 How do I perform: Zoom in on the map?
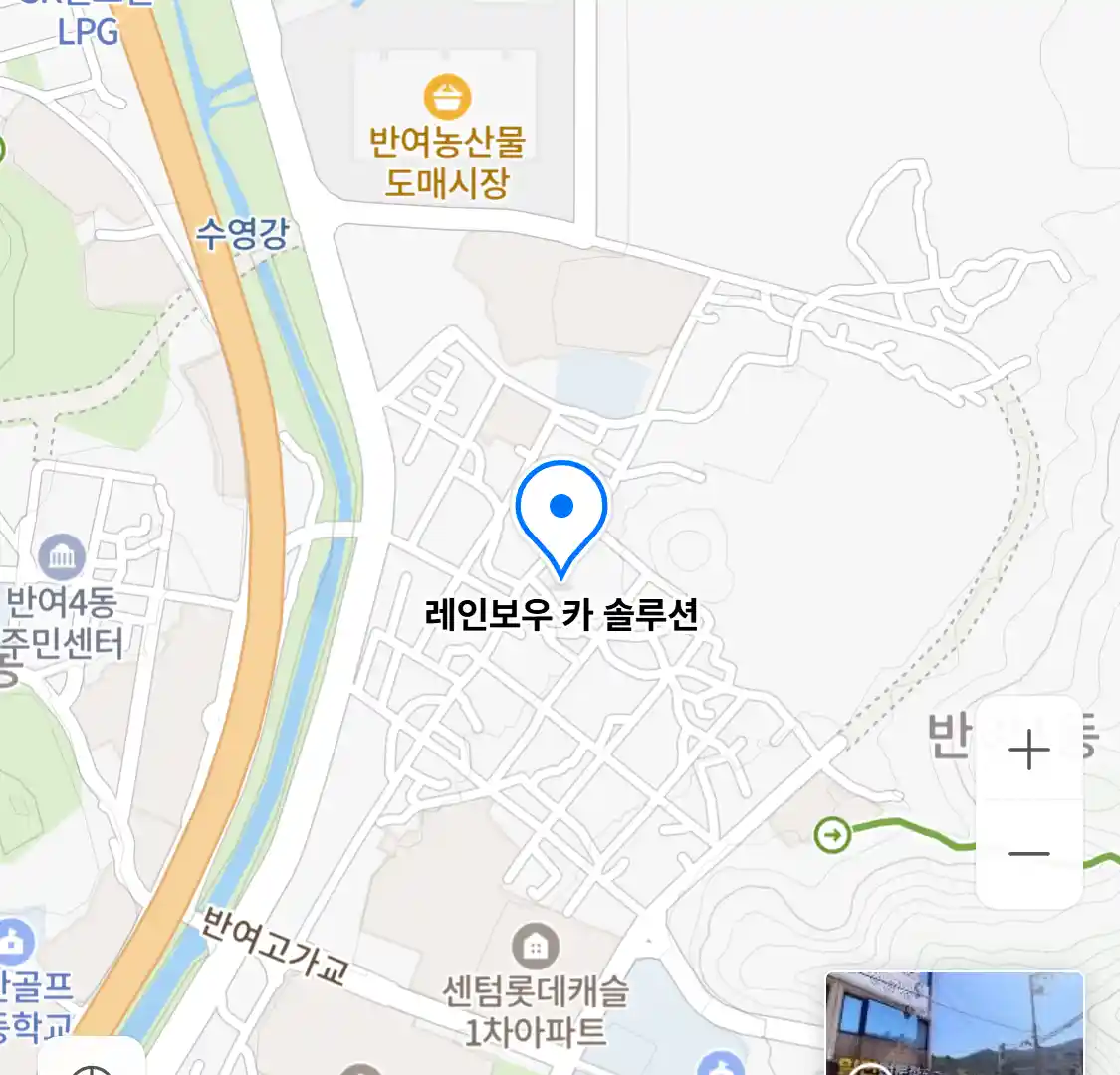1028,751
